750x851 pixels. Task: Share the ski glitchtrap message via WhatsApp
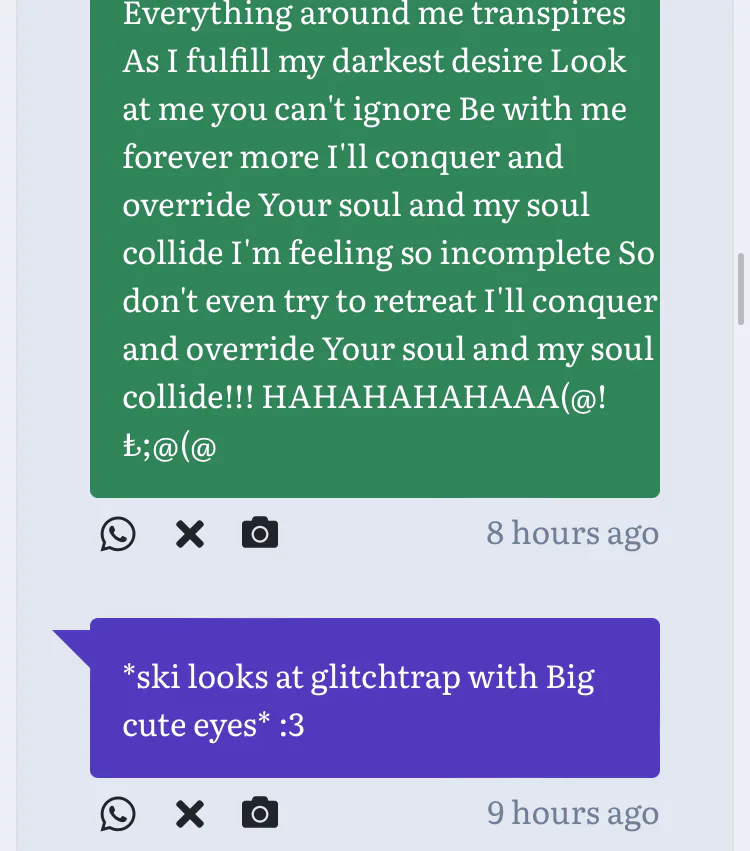coord(118,814)
